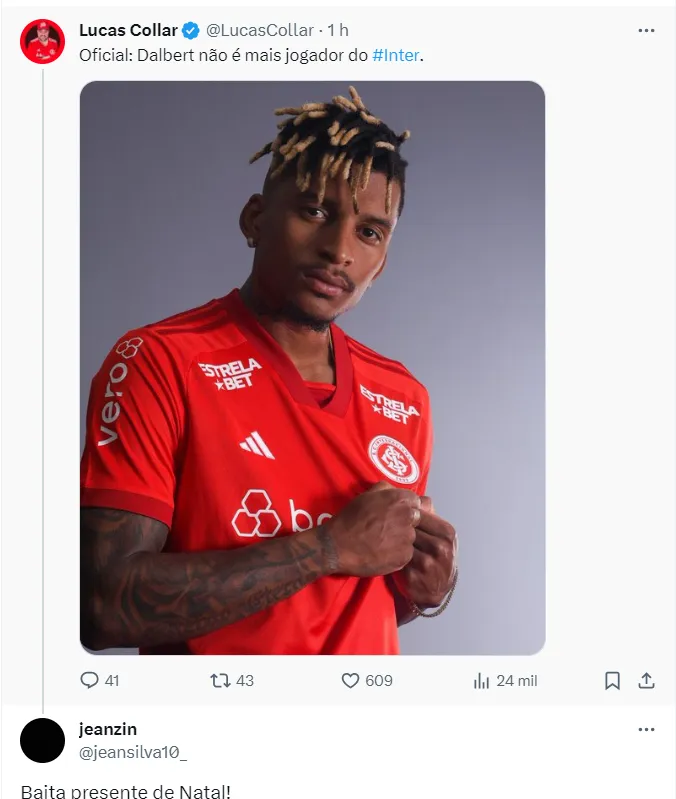Image resolution: width=676 pixels, height=799 pixels.
Task: Open overflow menu on jeanzin's reply
Action: pyautogui.click(x=646, y=730)
